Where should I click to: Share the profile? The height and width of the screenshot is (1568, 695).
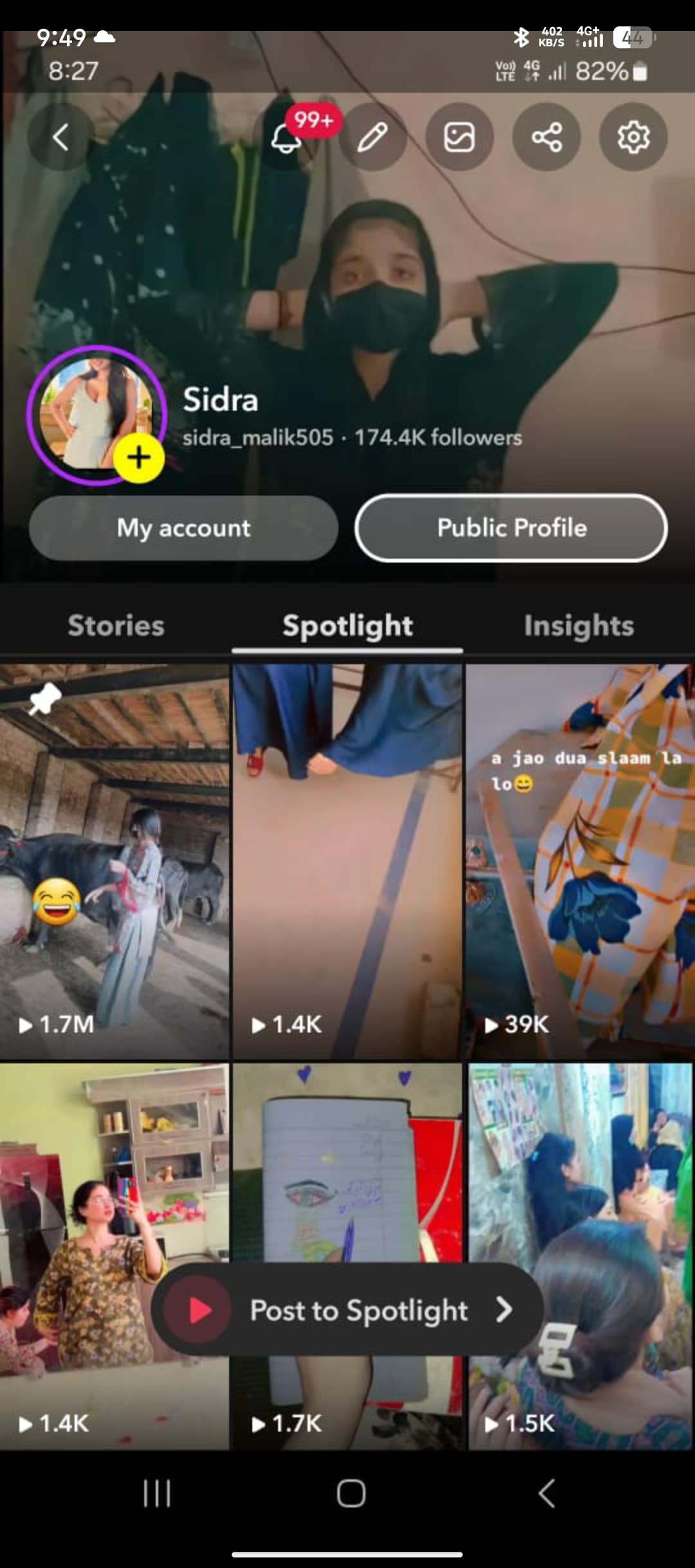point(546,137)
